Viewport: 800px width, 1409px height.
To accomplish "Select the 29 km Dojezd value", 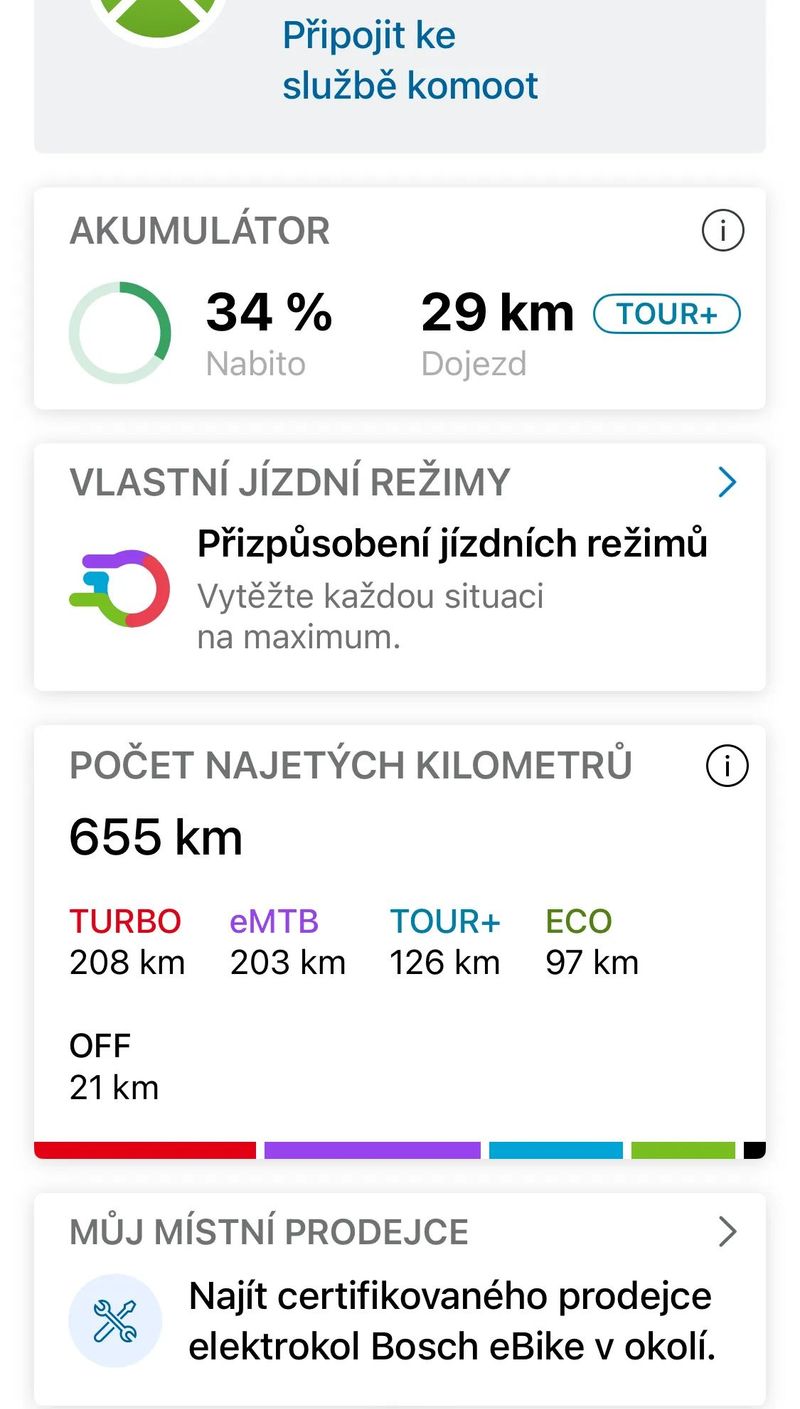I will click(x=496, y=313).
